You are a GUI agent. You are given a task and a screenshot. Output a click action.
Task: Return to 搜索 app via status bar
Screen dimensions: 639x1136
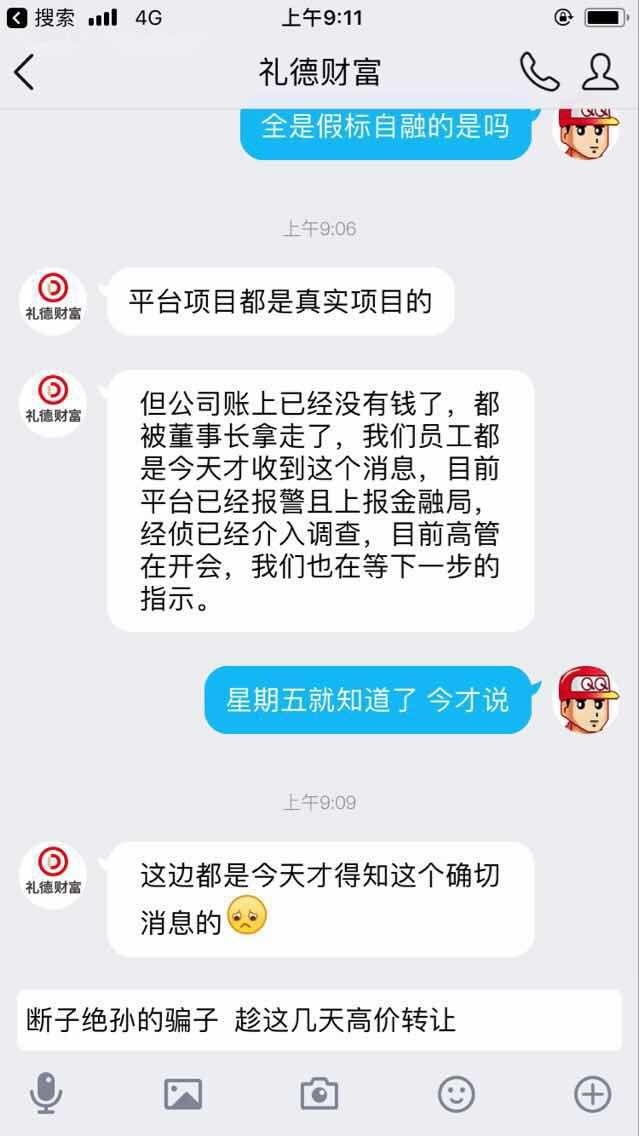click(40, 17)
